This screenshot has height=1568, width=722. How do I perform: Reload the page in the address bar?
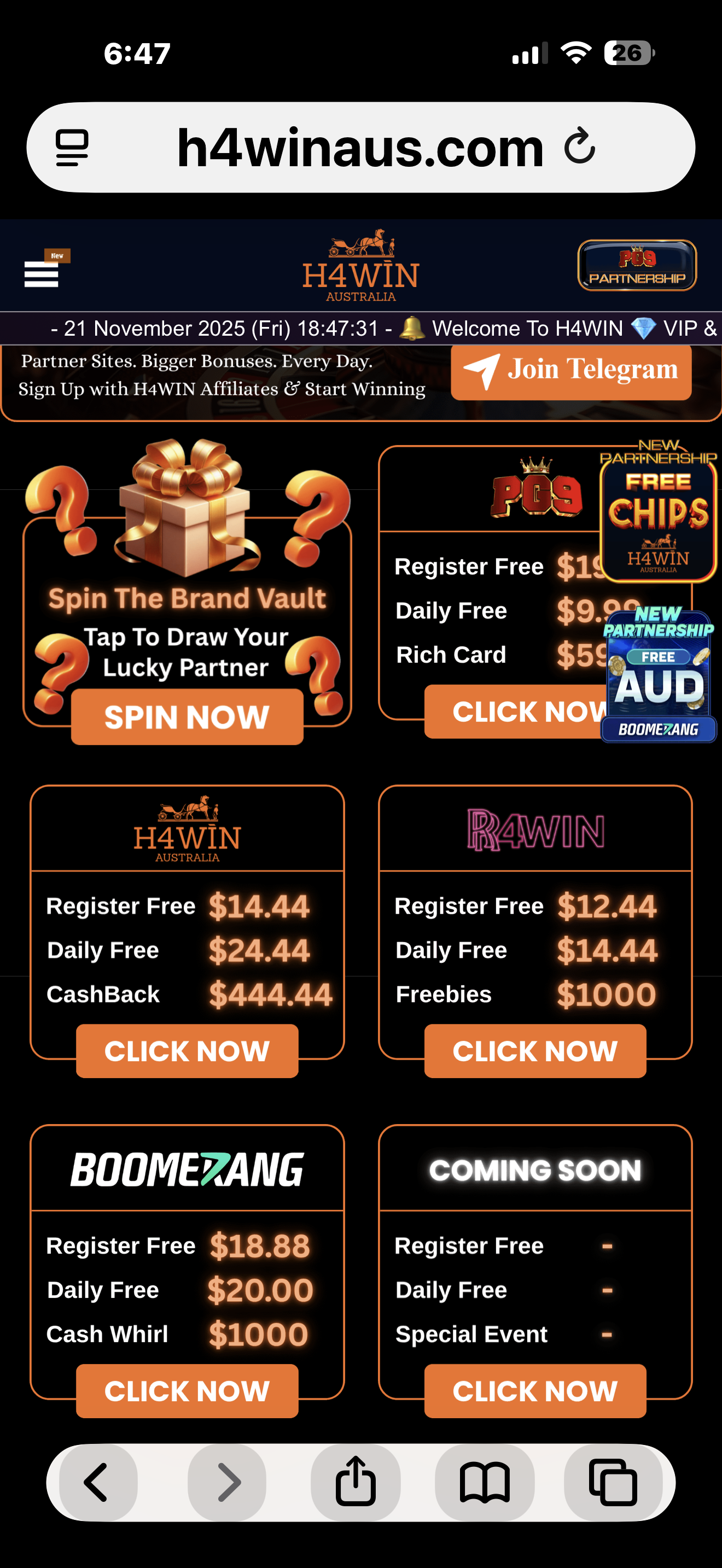click(579, 146)
